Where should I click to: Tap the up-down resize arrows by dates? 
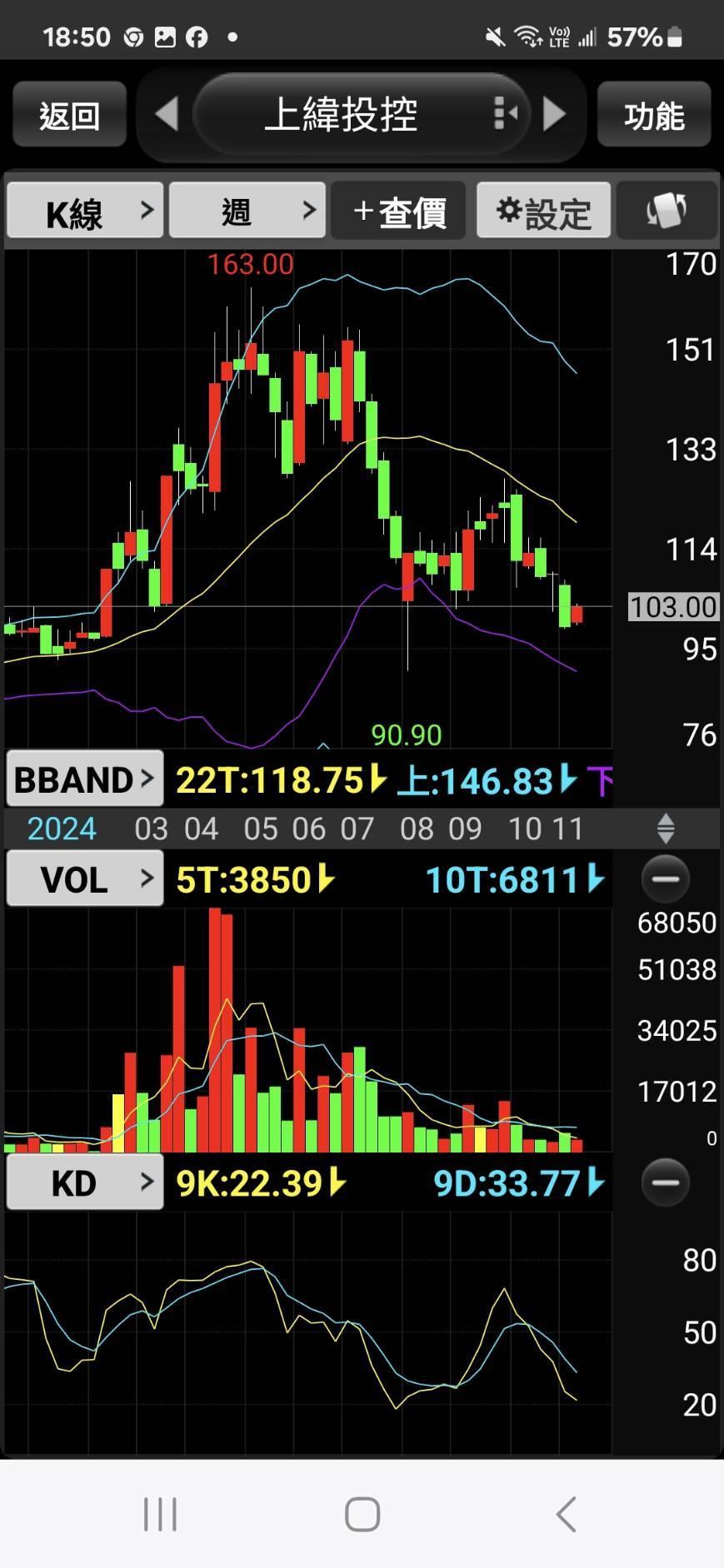(666, 829)
